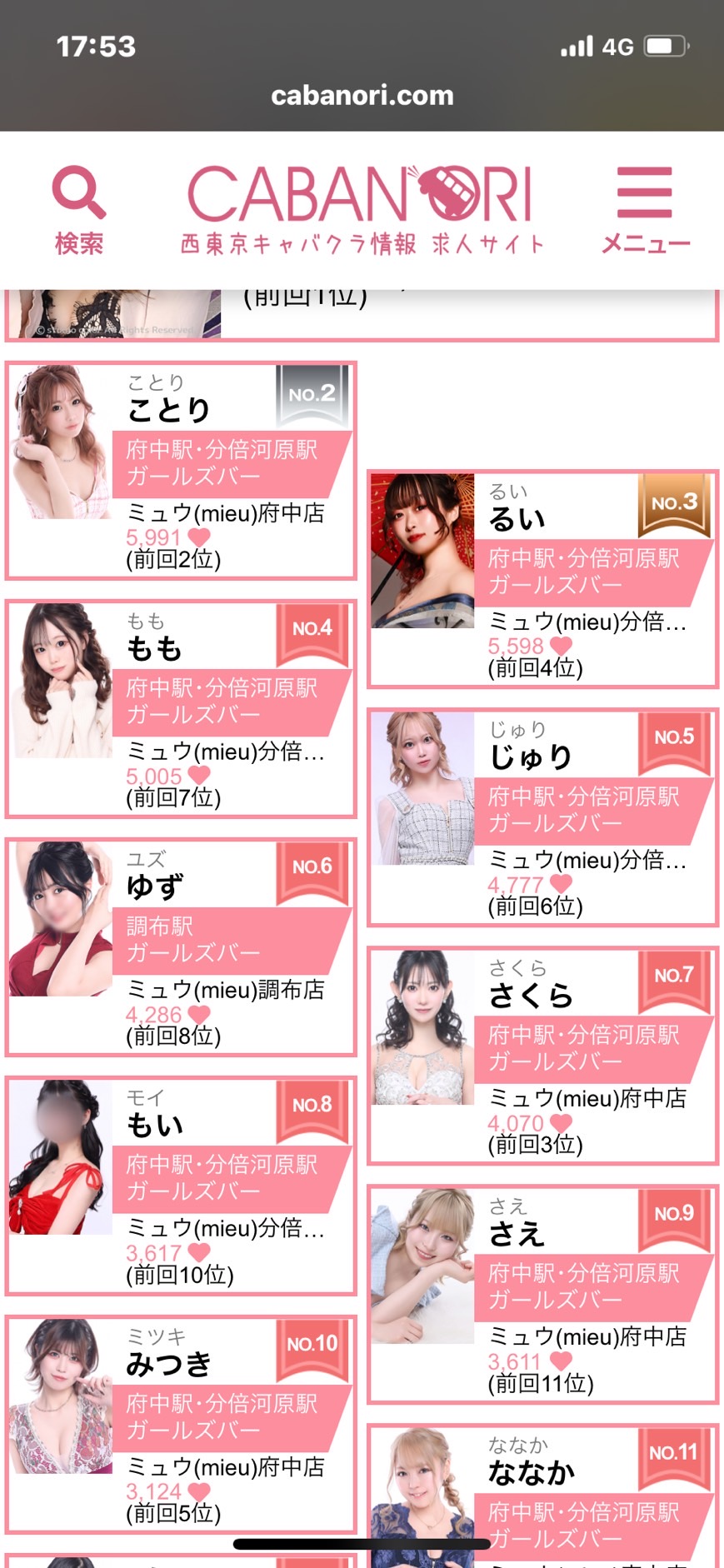View ななか's No.11 profile card

click(542, 1491)
